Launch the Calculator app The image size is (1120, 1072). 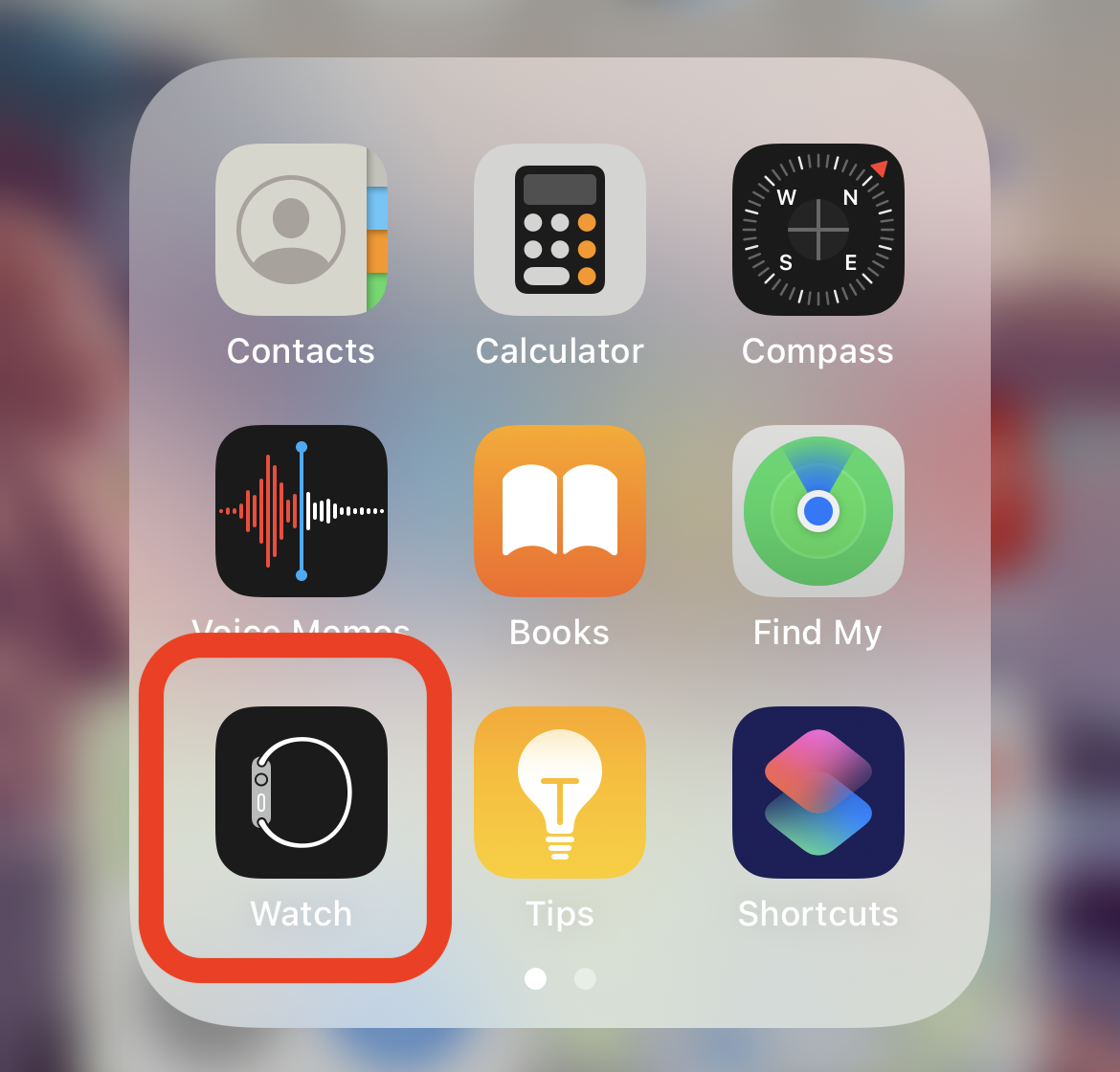point(559,230)
